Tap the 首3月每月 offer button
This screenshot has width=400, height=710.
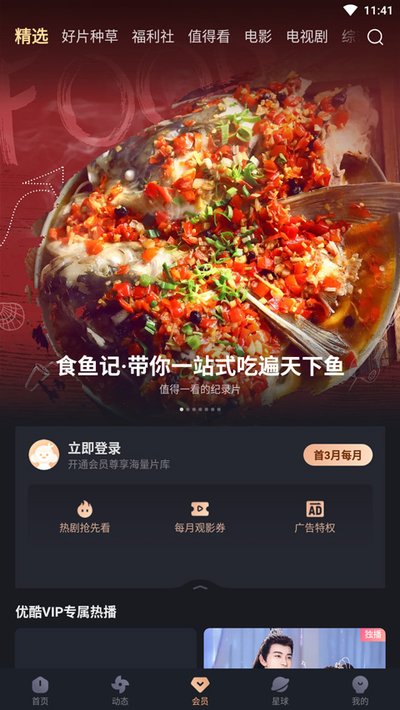[338, 455]
